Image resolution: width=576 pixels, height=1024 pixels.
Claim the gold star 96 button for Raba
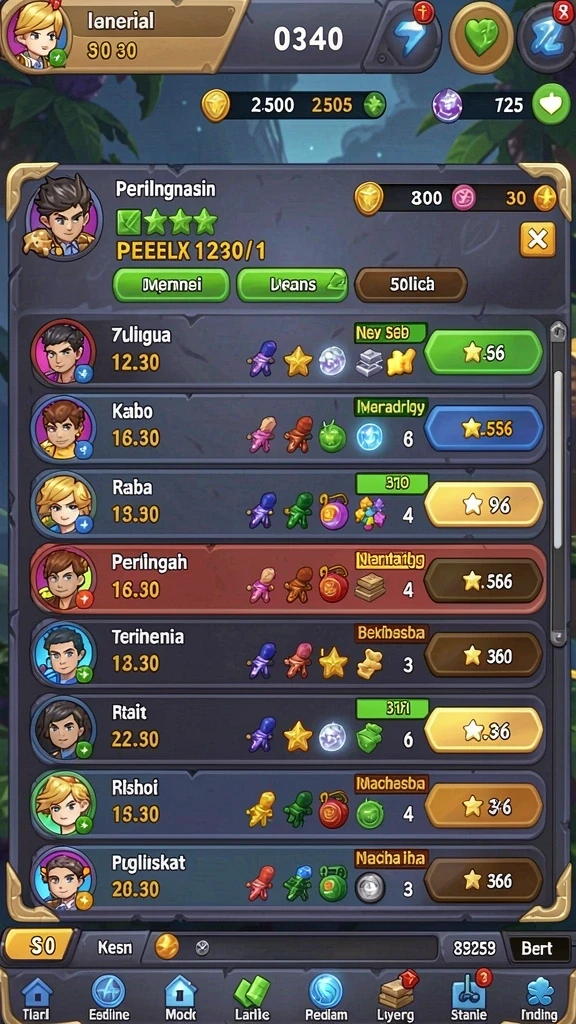(483, 505)
